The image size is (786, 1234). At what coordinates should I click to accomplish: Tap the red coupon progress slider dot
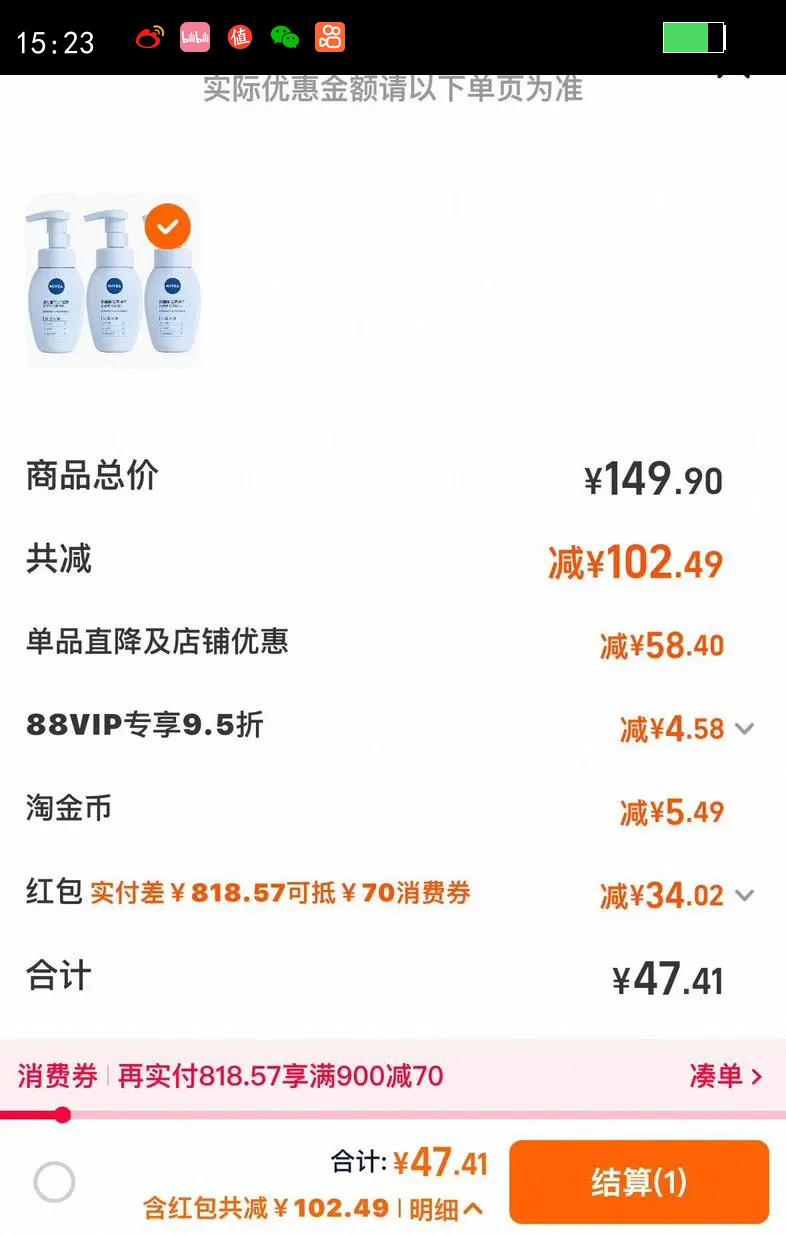(x=64, y=1114)
